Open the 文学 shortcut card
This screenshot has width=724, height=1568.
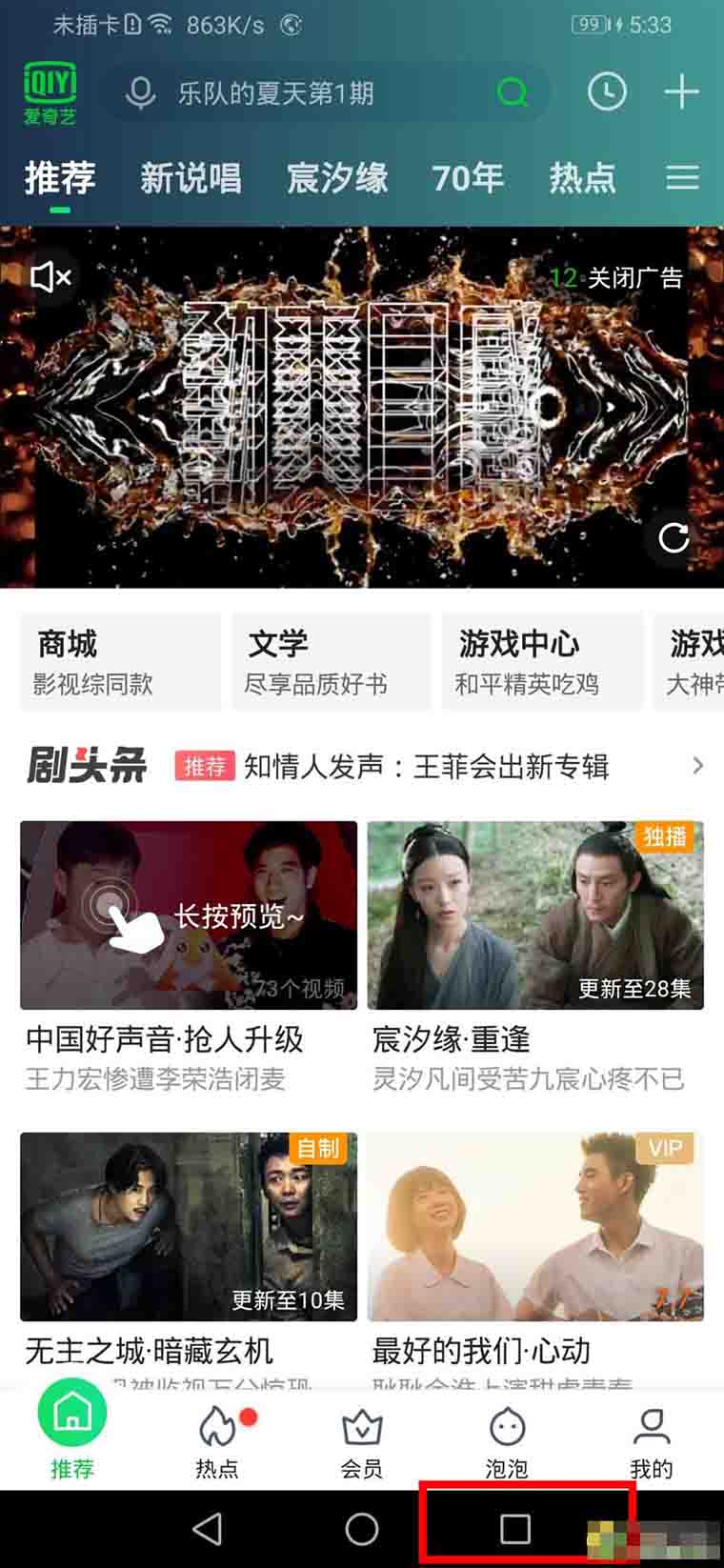click(331, 661)
